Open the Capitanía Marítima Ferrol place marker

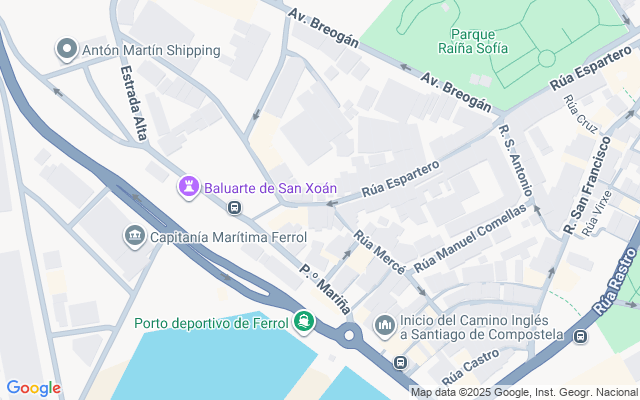(133, 236)
